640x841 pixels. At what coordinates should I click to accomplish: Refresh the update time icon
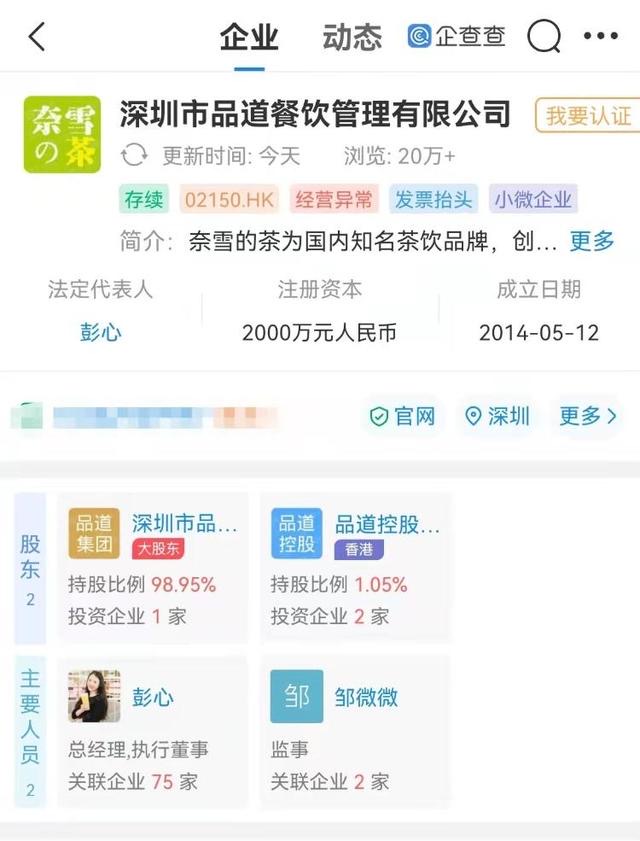(134, 156)
